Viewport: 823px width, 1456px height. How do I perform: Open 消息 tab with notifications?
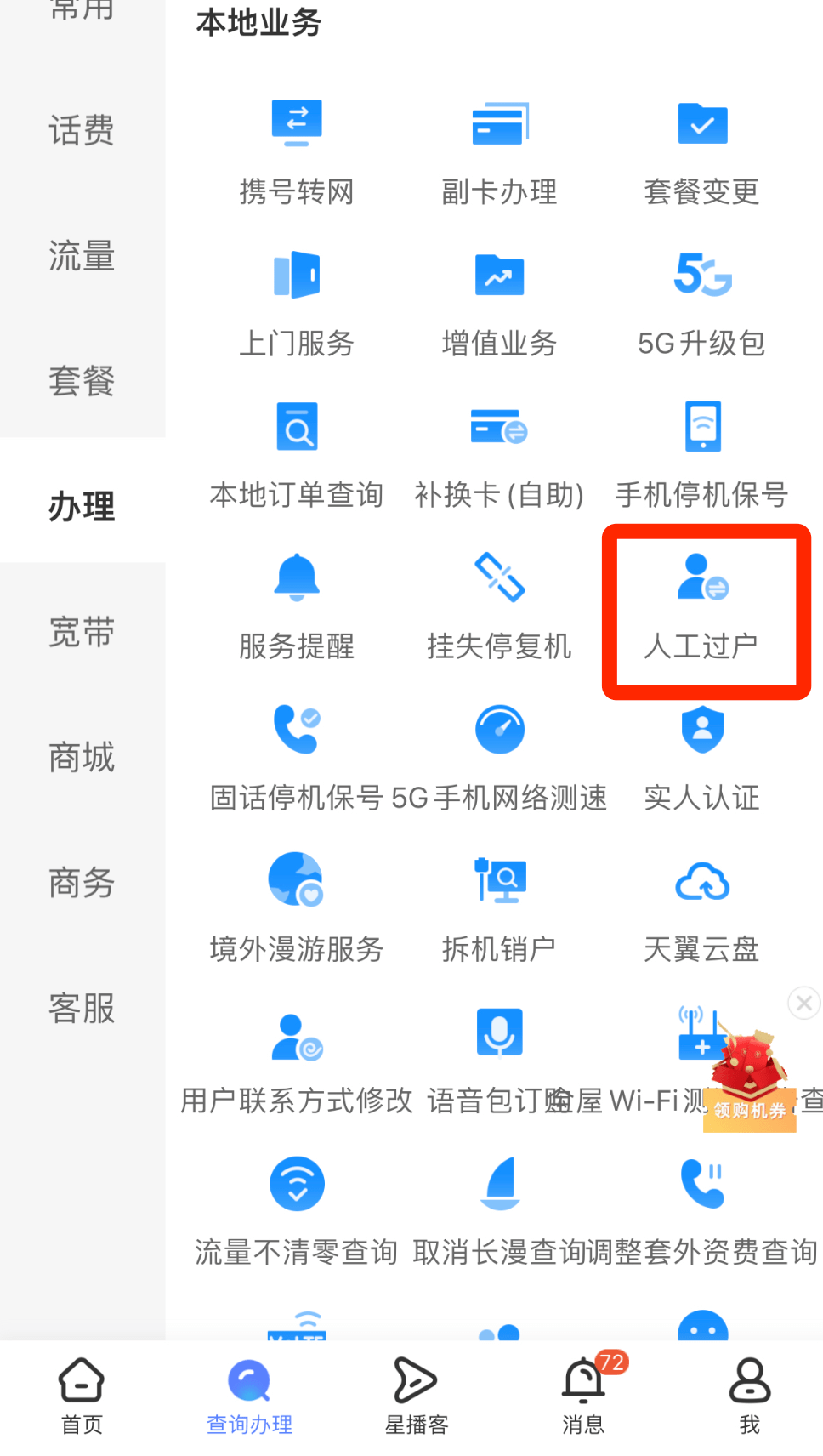(583, 1396)
